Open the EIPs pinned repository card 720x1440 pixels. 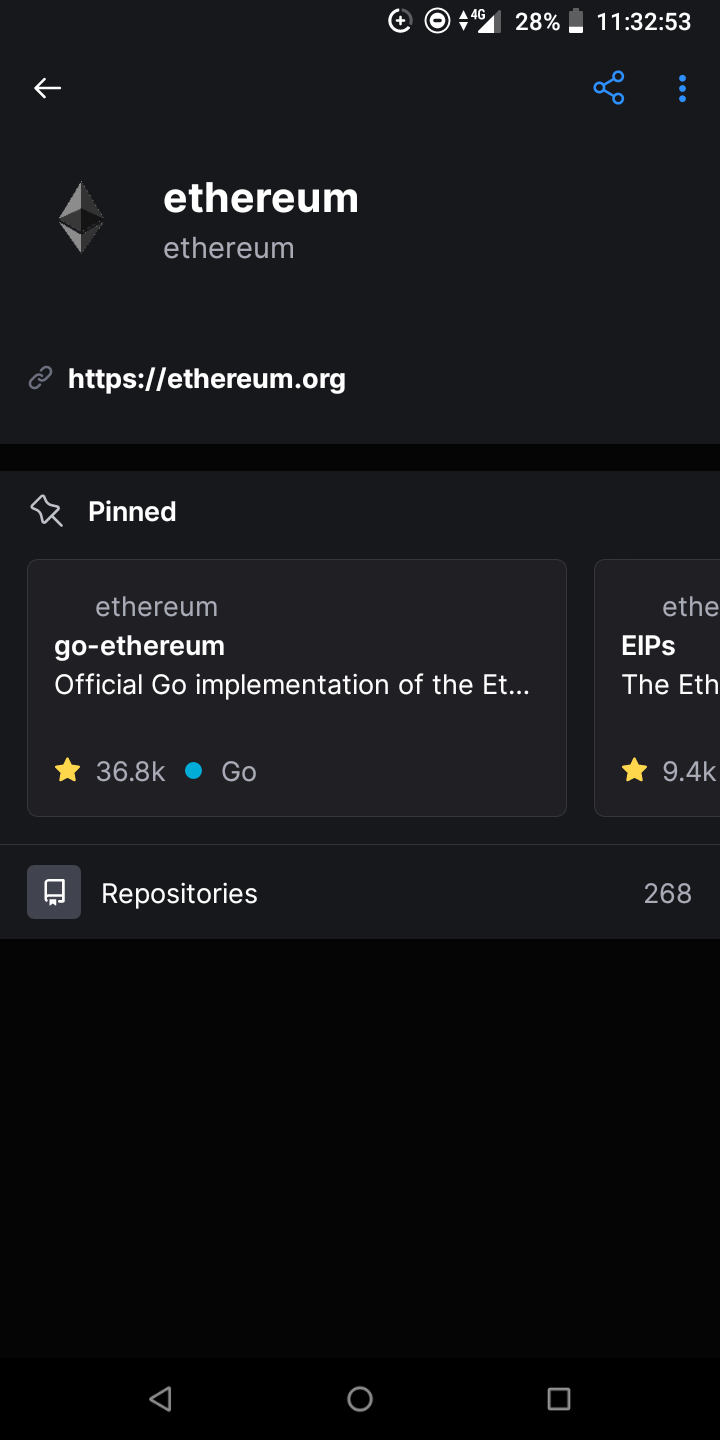pyautogui.click(x=660, y=688)
